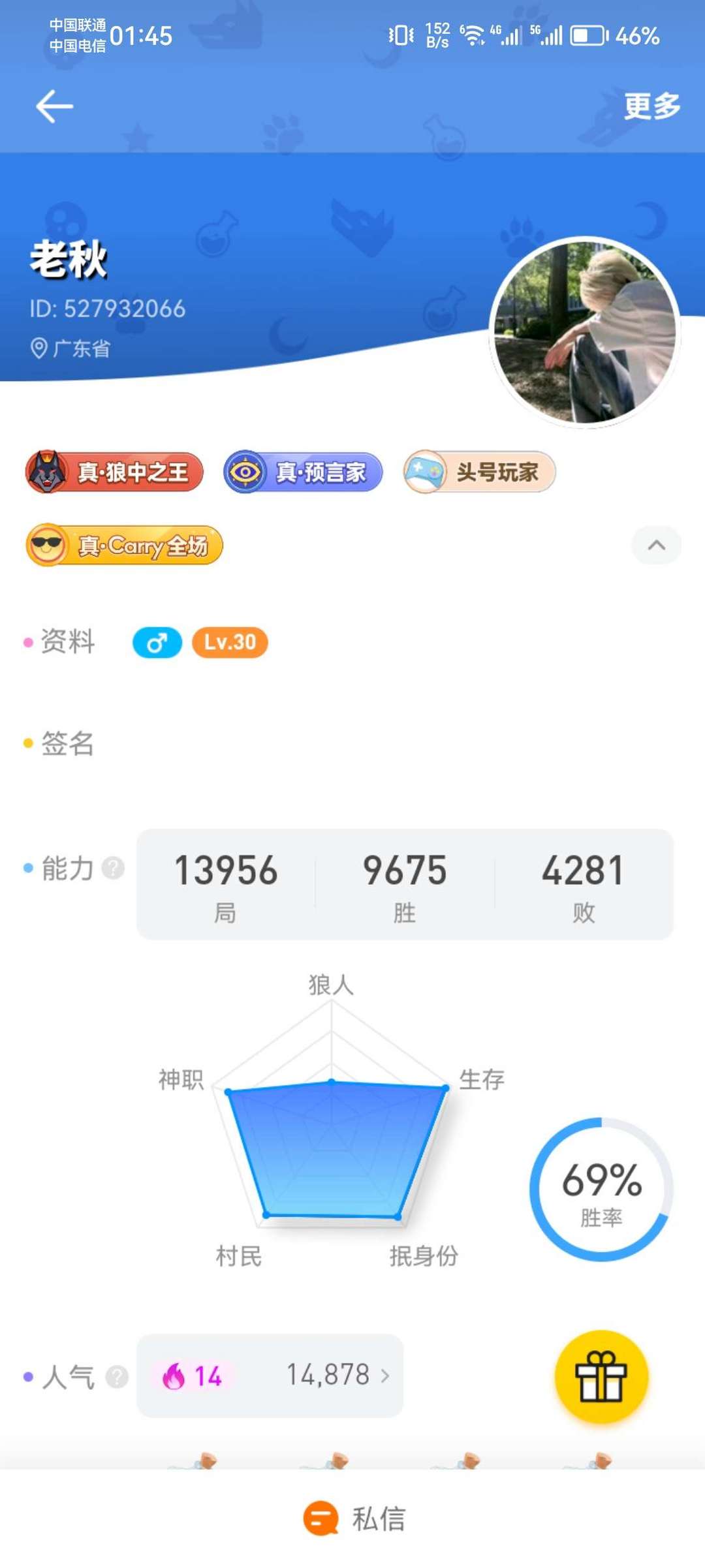705x1568 pixels.
Task: Tap the male gender icon
Action: click(157, 642)
